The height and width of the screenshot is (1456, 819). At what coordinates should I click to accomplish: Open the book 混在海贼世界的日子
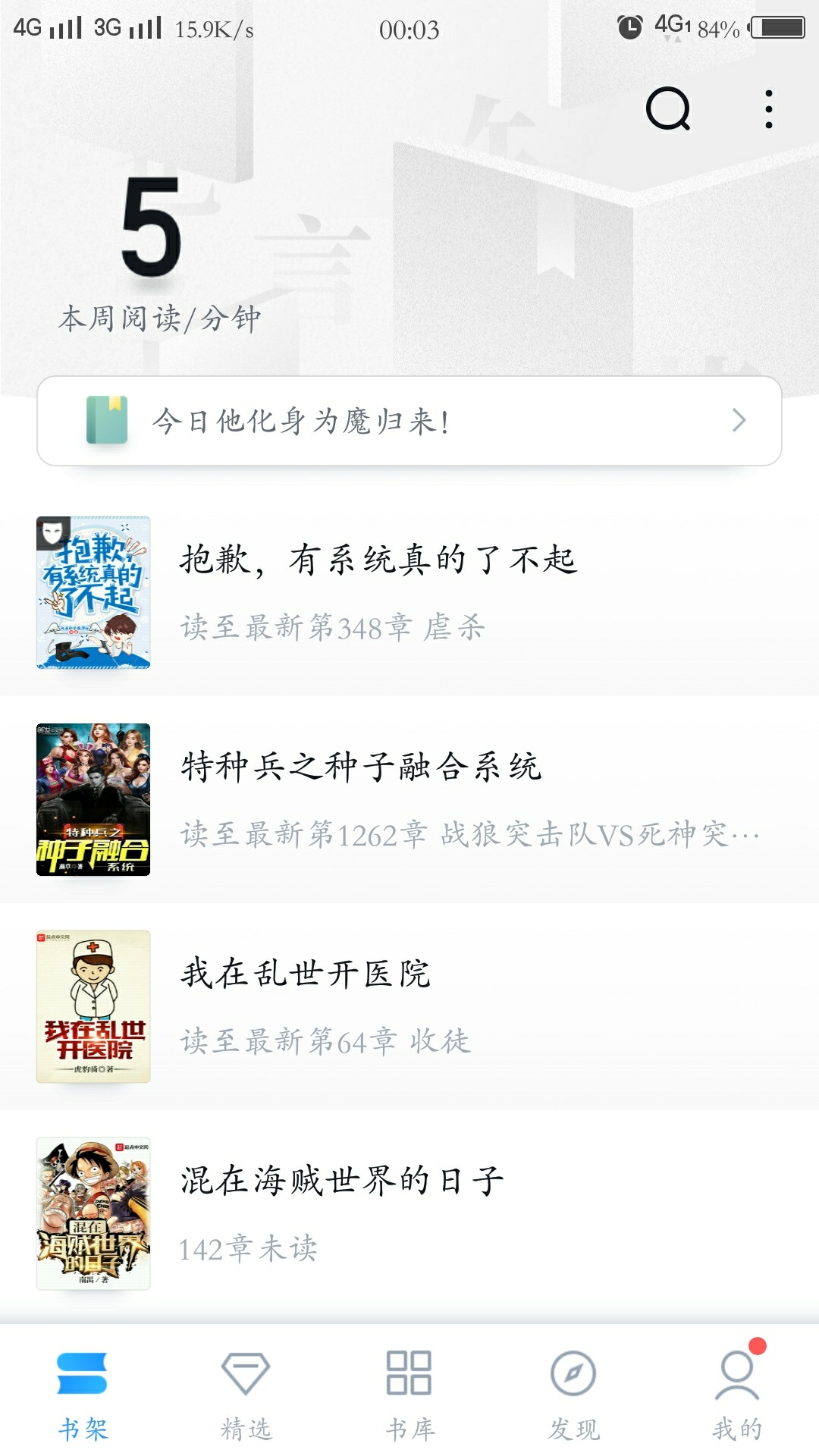coord(409,1213)
